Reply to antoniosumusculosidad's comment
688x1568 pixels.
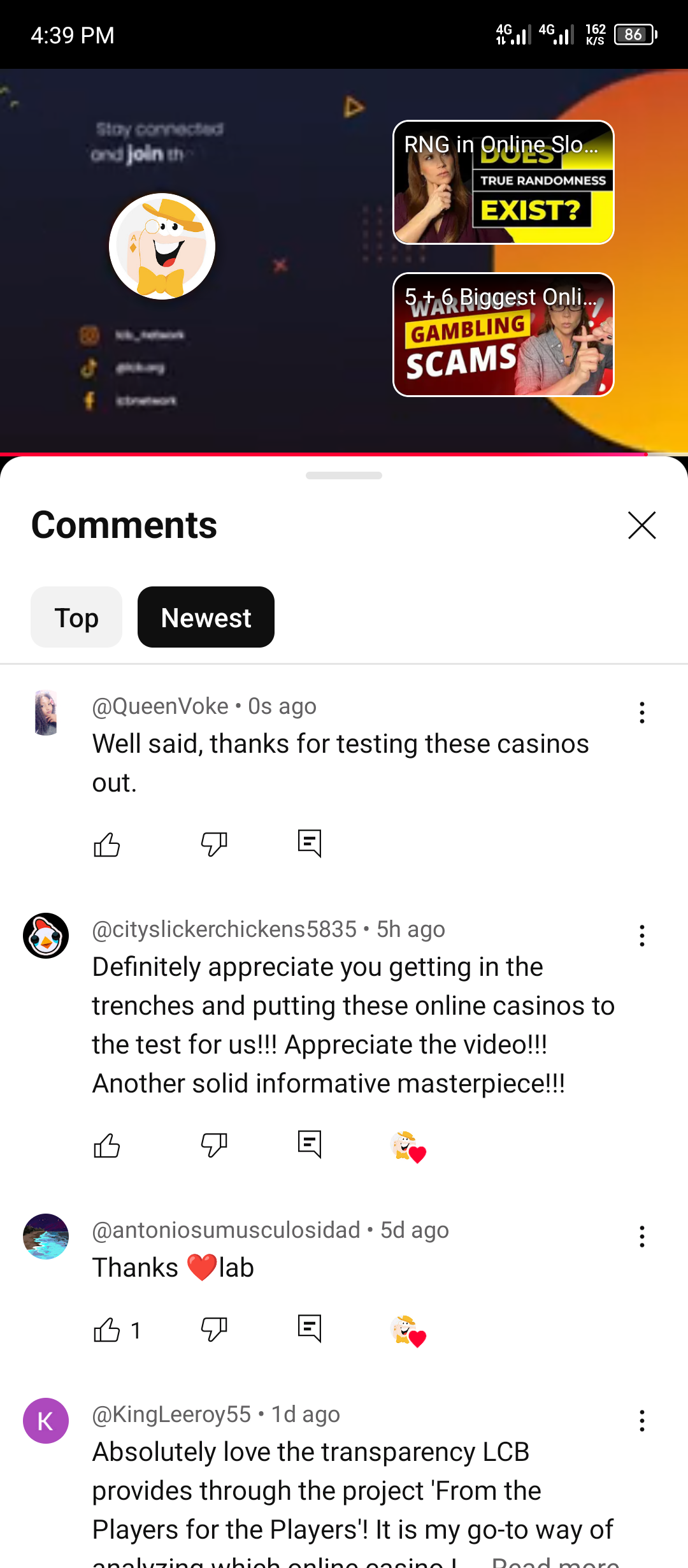[x=310, y=1328]
